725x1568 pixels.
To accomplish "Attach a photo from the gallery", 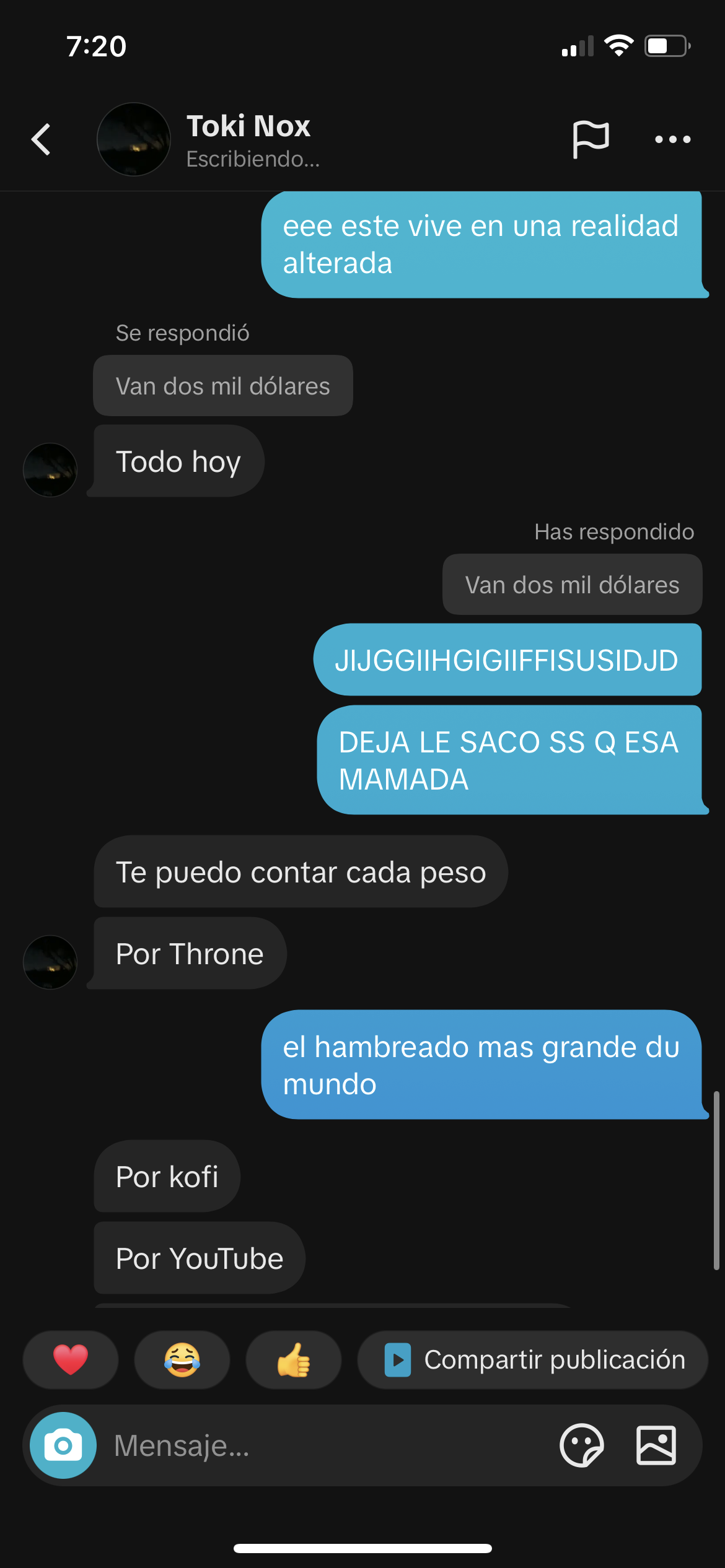I will (x=656, y=1445).
